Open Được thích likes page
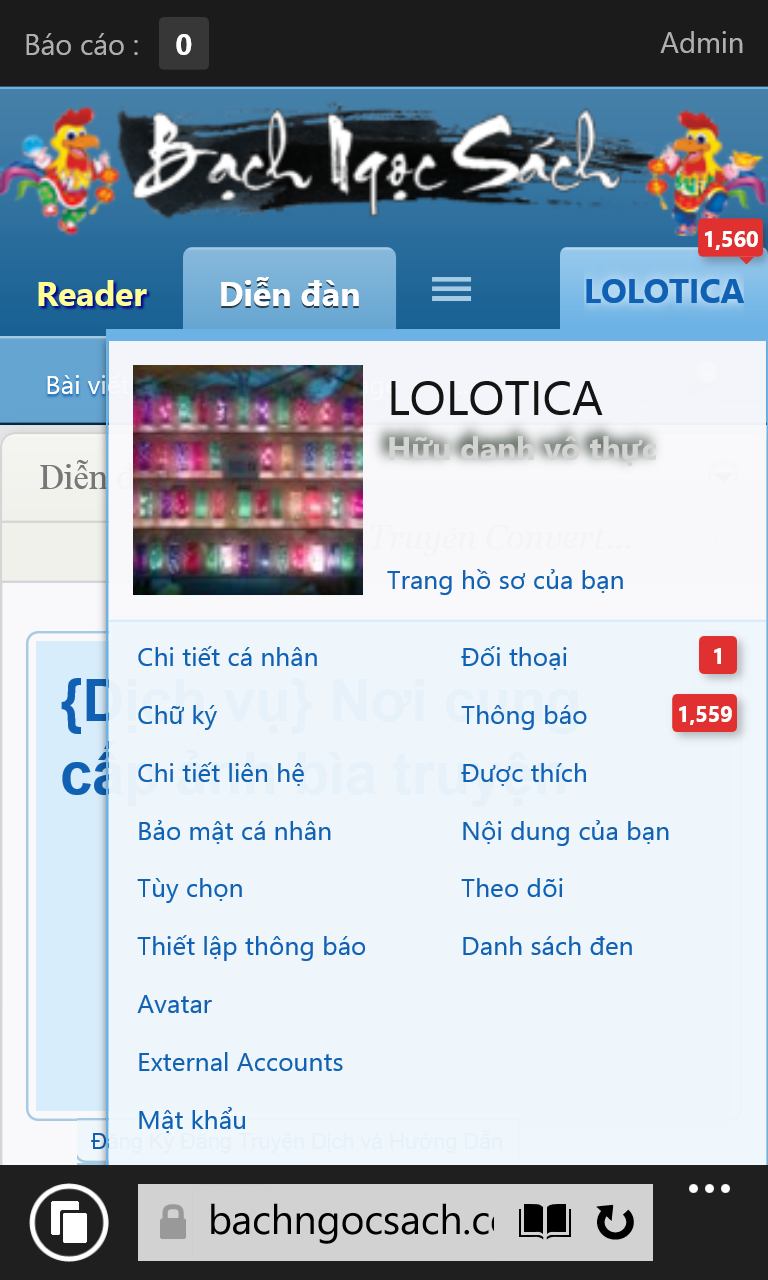 (x=524, y=773)
